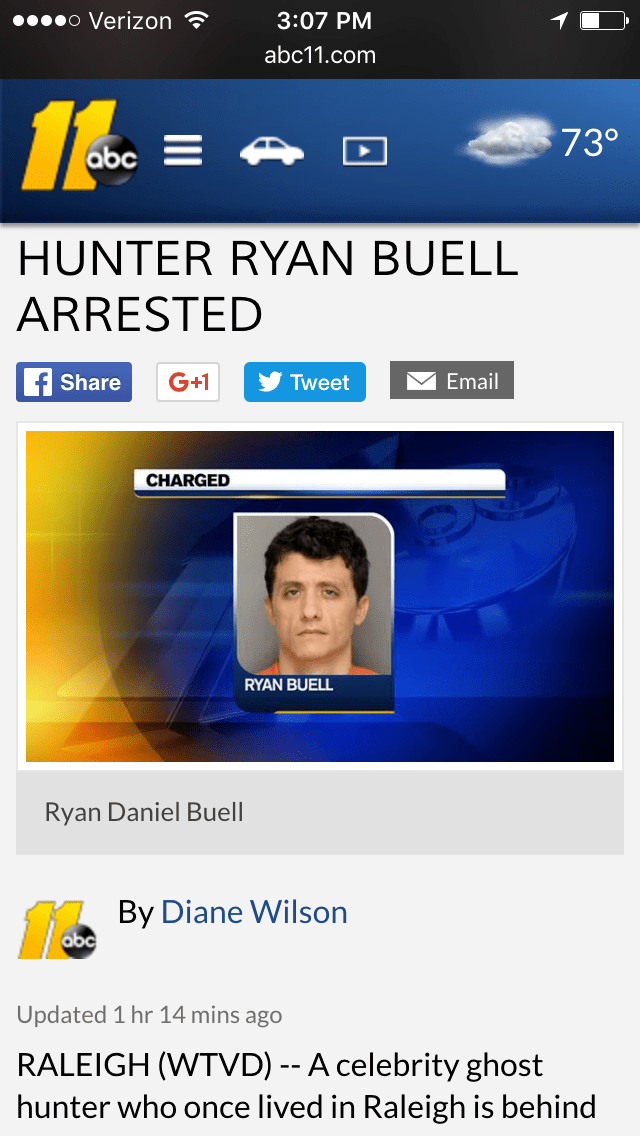The width and height of the screenshot is (640, 1136).
Task: Tap the abc11.com address bar
Action: coord(320,55)
